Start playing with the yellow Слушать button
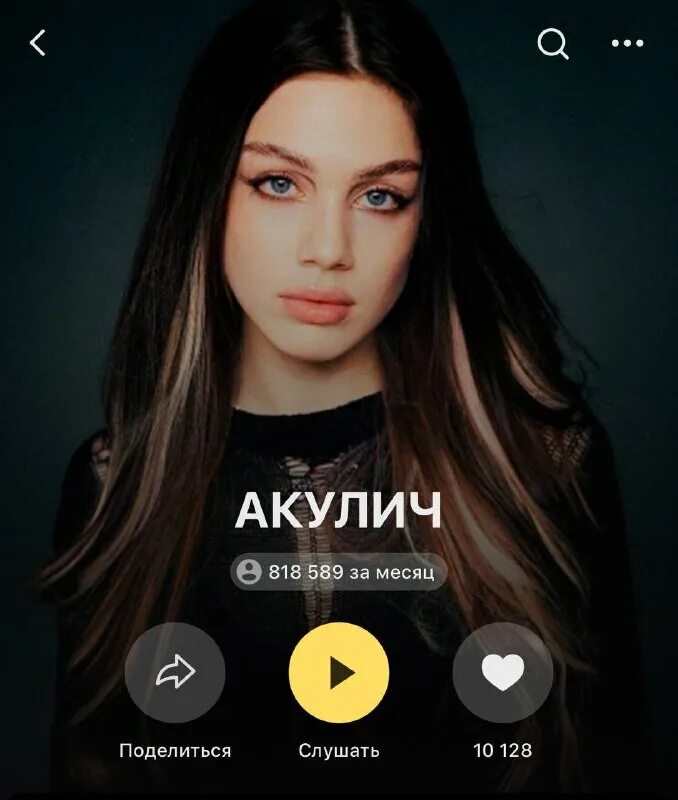 (339, 673)
